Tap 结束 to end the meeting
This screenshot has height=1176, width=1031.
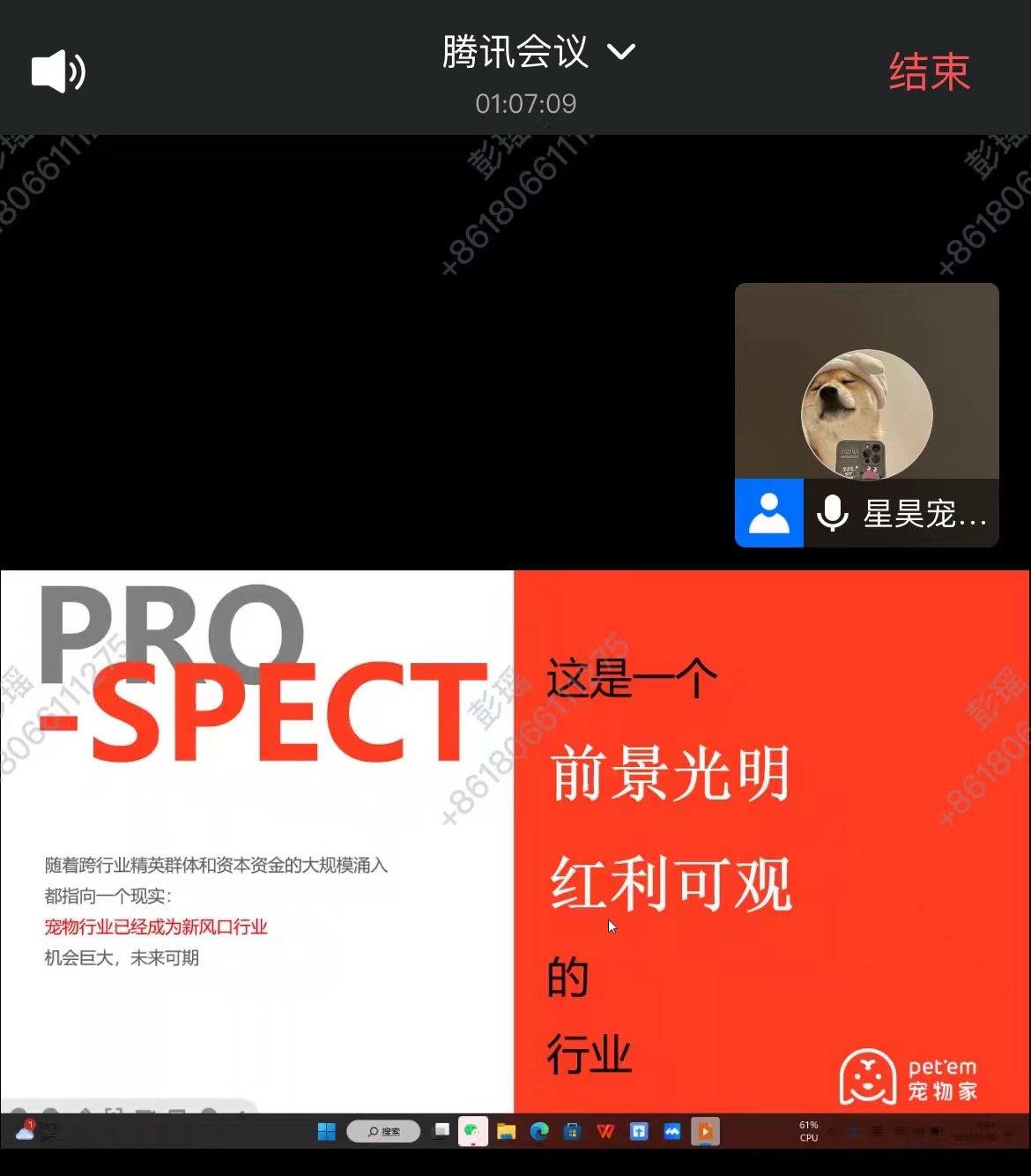coord(929,72)
